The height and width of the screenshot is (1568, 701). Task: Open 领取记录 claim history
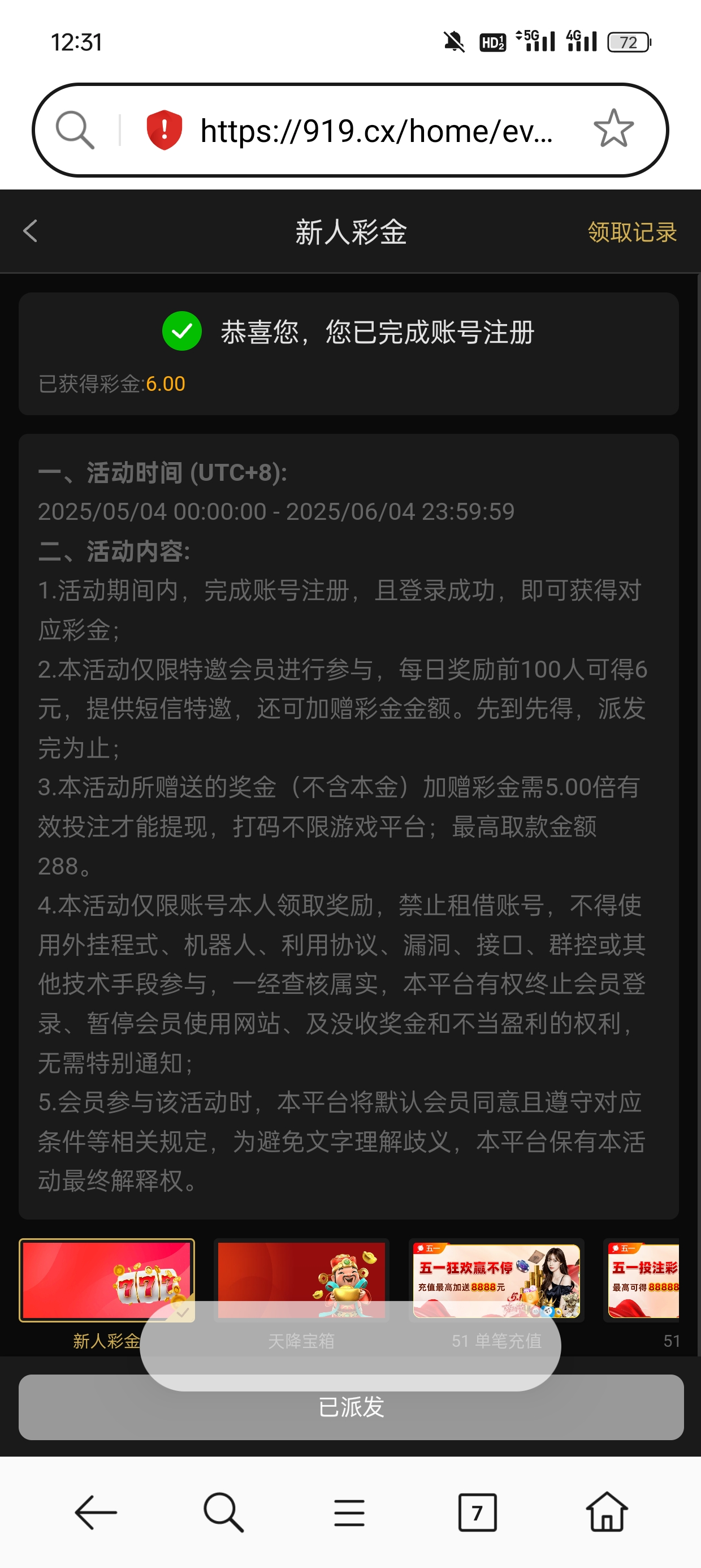(631, 232)
